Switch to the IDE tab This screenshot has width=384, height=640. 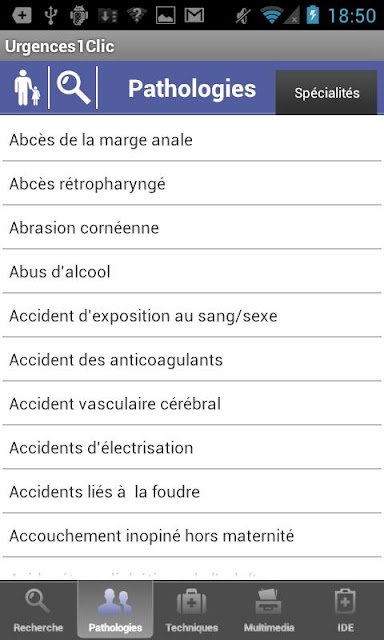point(346,610)
